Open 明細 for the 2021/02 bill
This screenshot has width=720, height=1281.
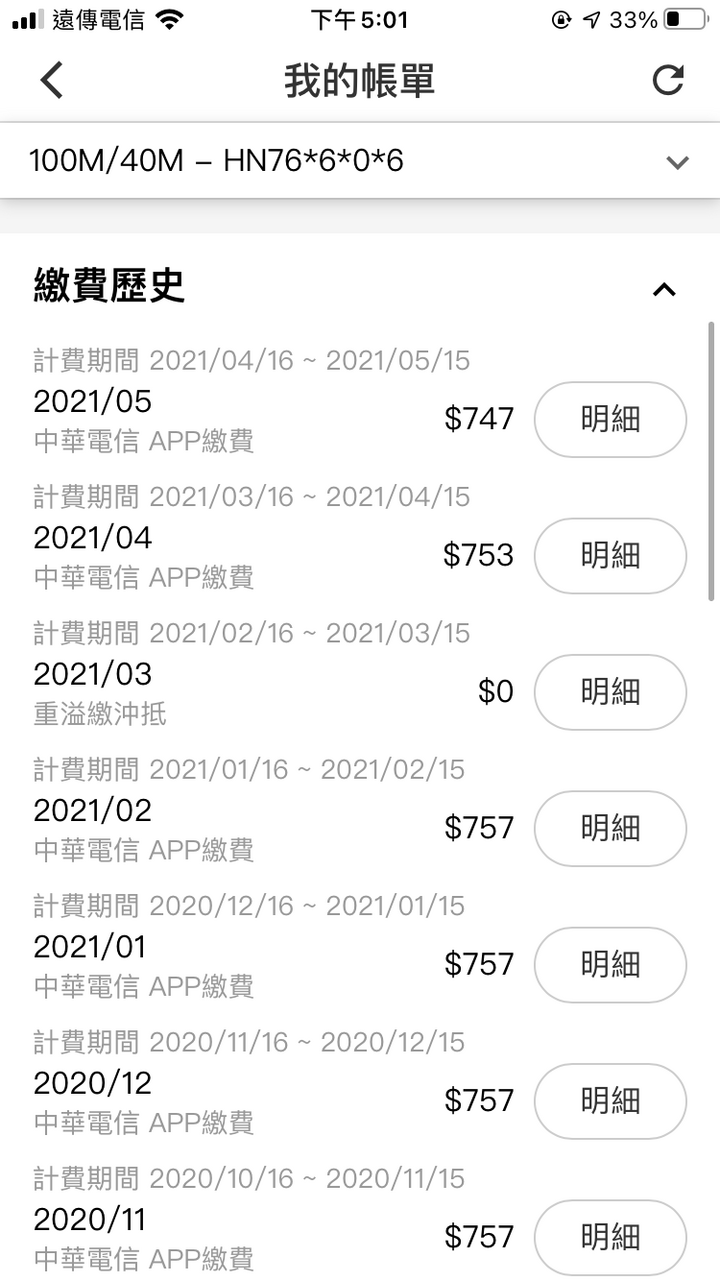pos(610,828)
